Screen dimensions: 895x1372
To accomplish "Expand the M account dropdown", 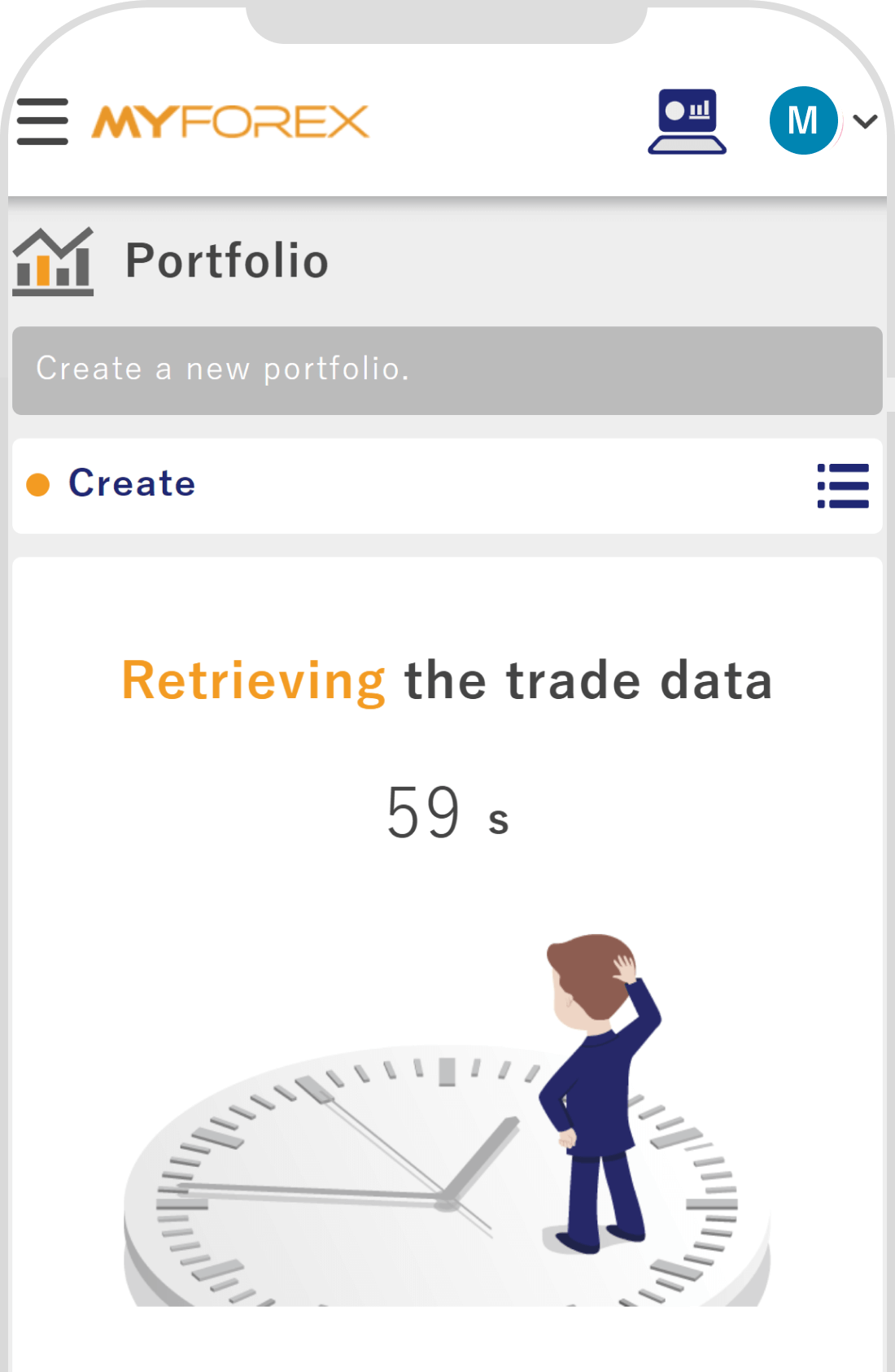I will tap(864, 122).
